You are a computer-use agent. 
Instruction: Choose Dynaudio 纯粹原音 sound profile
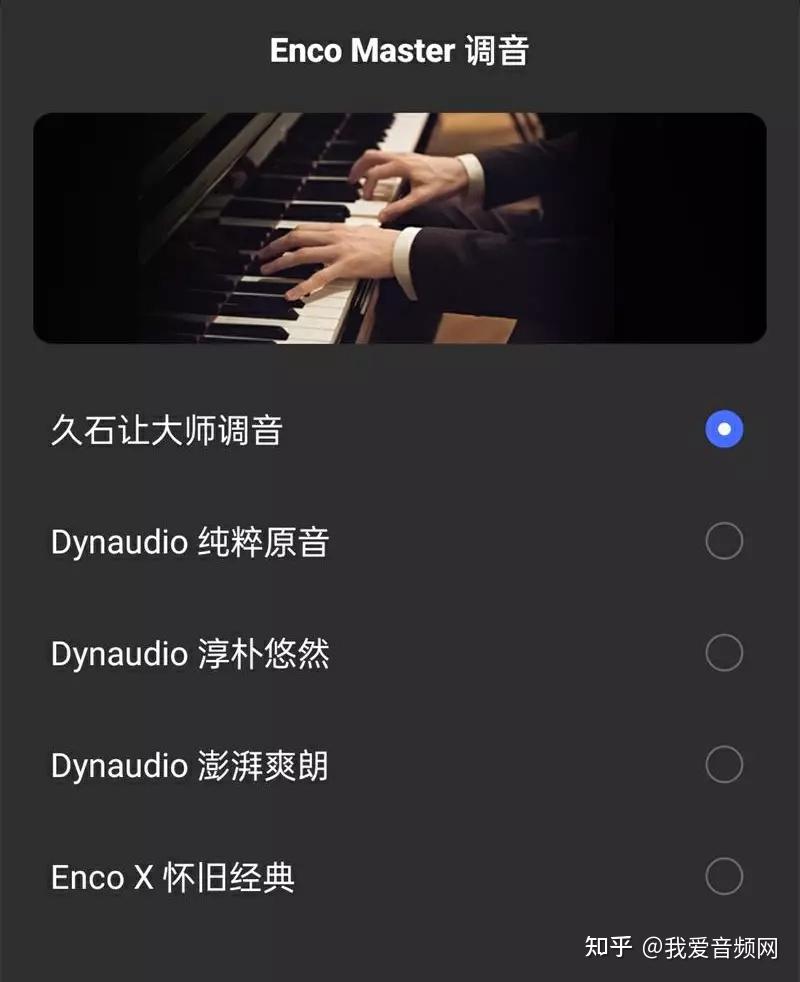tap(724, 542)
